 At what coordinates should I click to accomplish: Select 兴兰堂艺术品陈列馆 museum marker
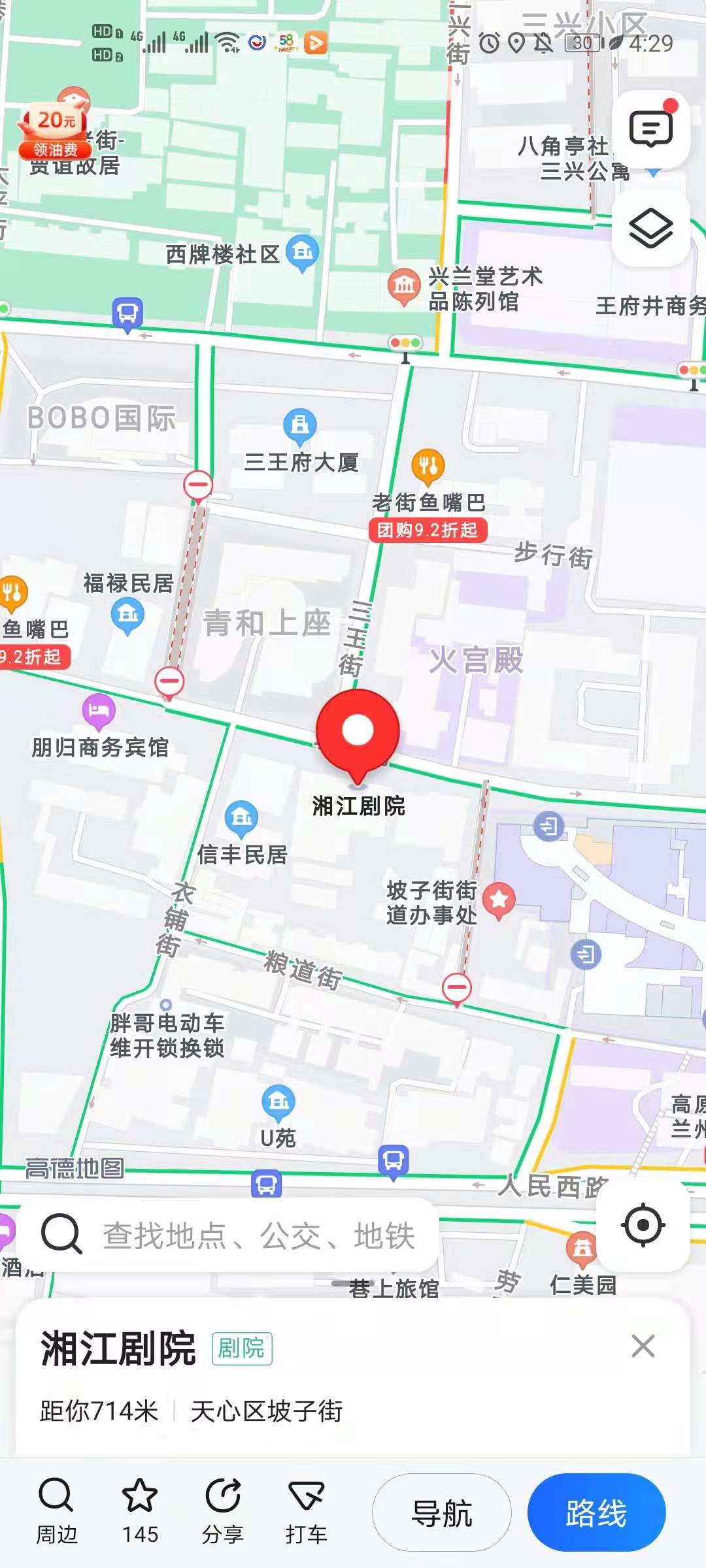(404, 286)
